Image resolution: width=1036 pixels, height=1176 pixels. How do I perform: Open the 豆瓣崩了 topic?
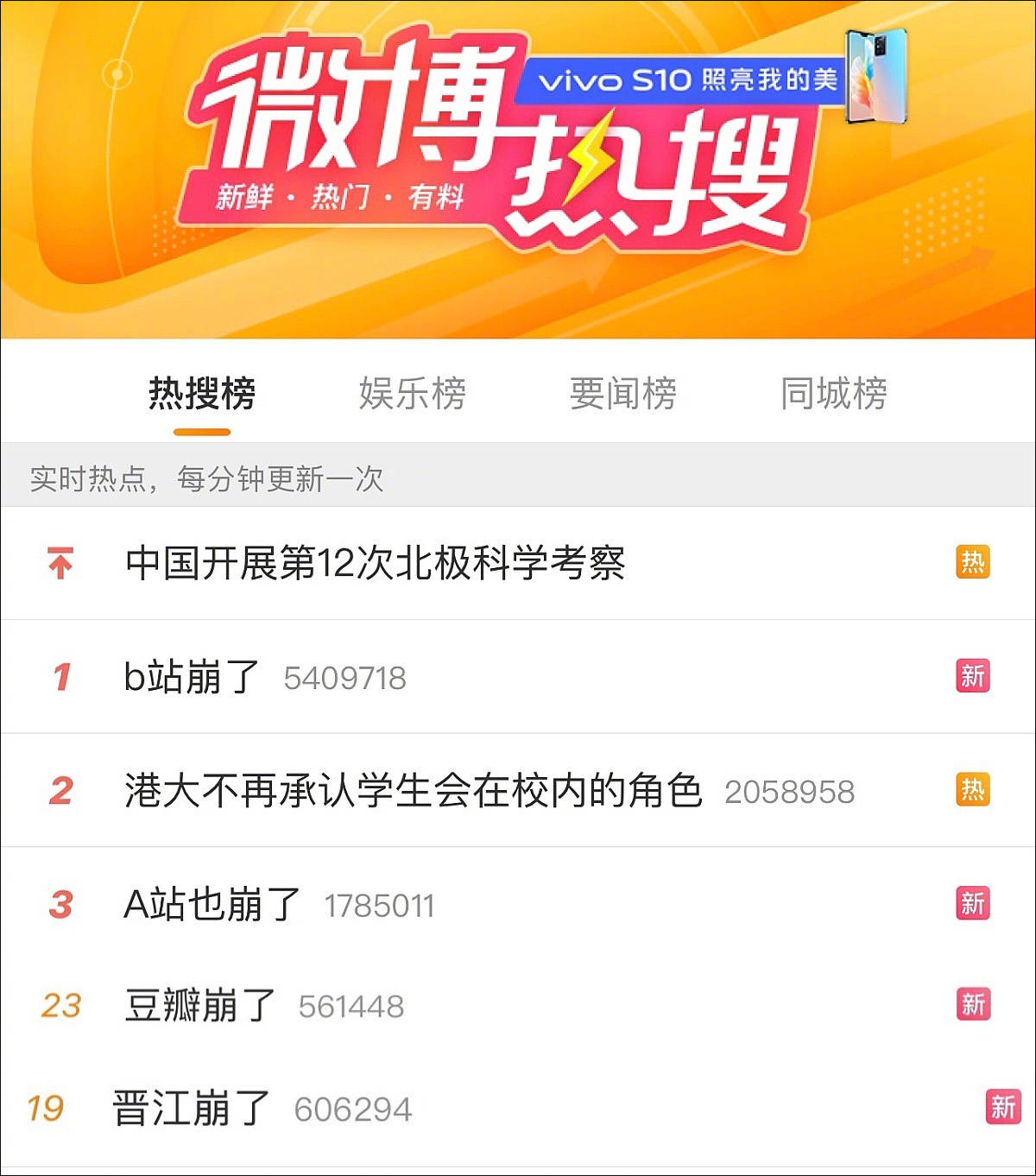tap(200, 1006)
